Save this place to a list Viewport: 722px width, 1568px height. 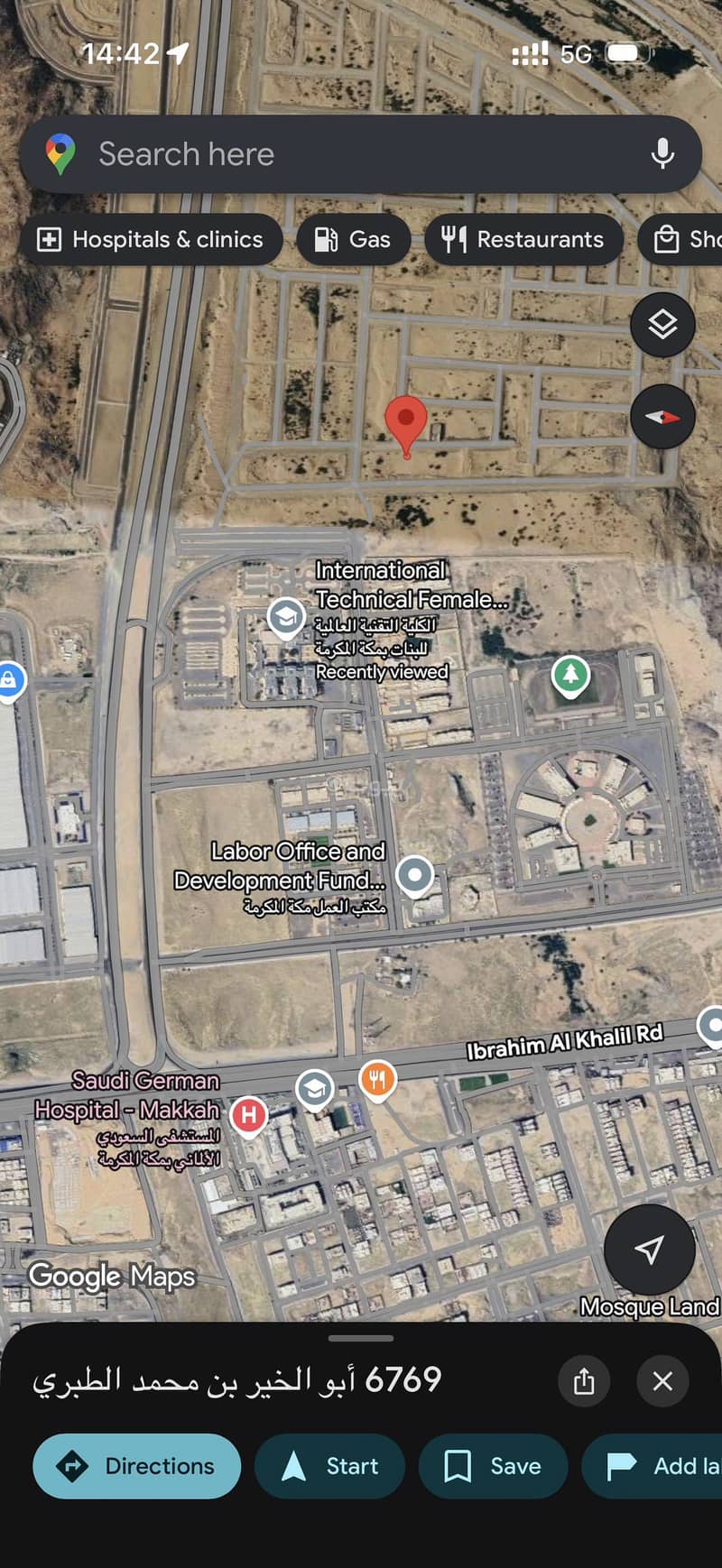point(493,1466)
